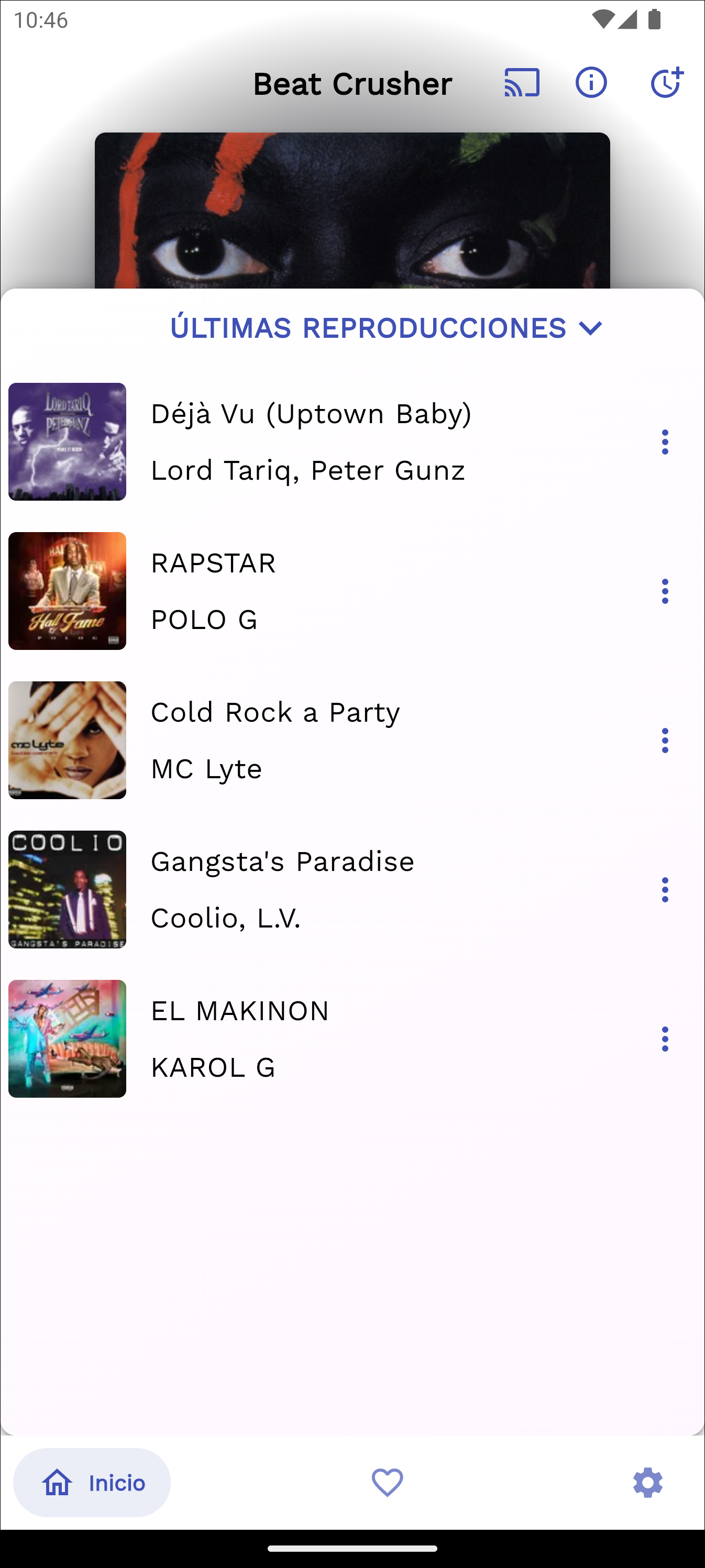Switch to the Inicio tab
Viewport: 705px width, 1568px height.
click(92, 1482)
